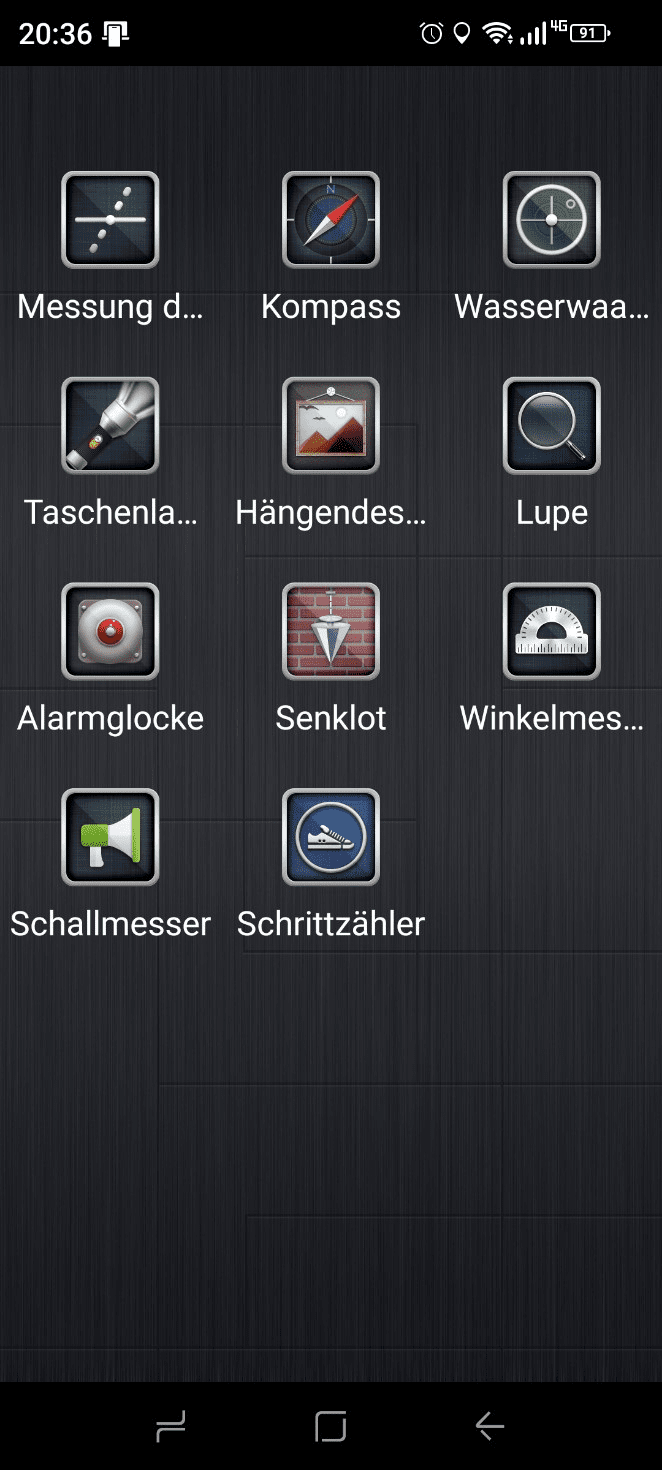662x1470 pixels.
Task: Open the Wasserwaage level tool
Action: (552, 220)
